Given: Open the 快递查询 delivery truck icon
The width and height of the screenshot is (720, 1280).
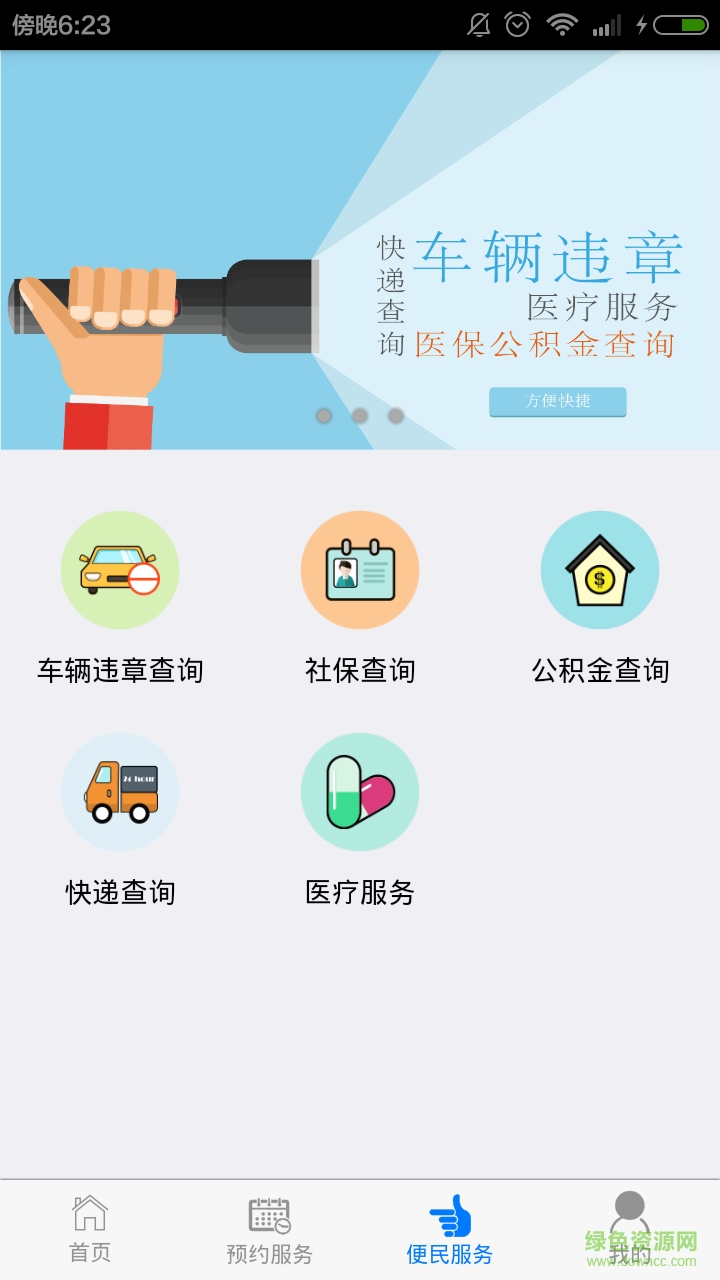Looking at the screenshot, I should (120, 791).
